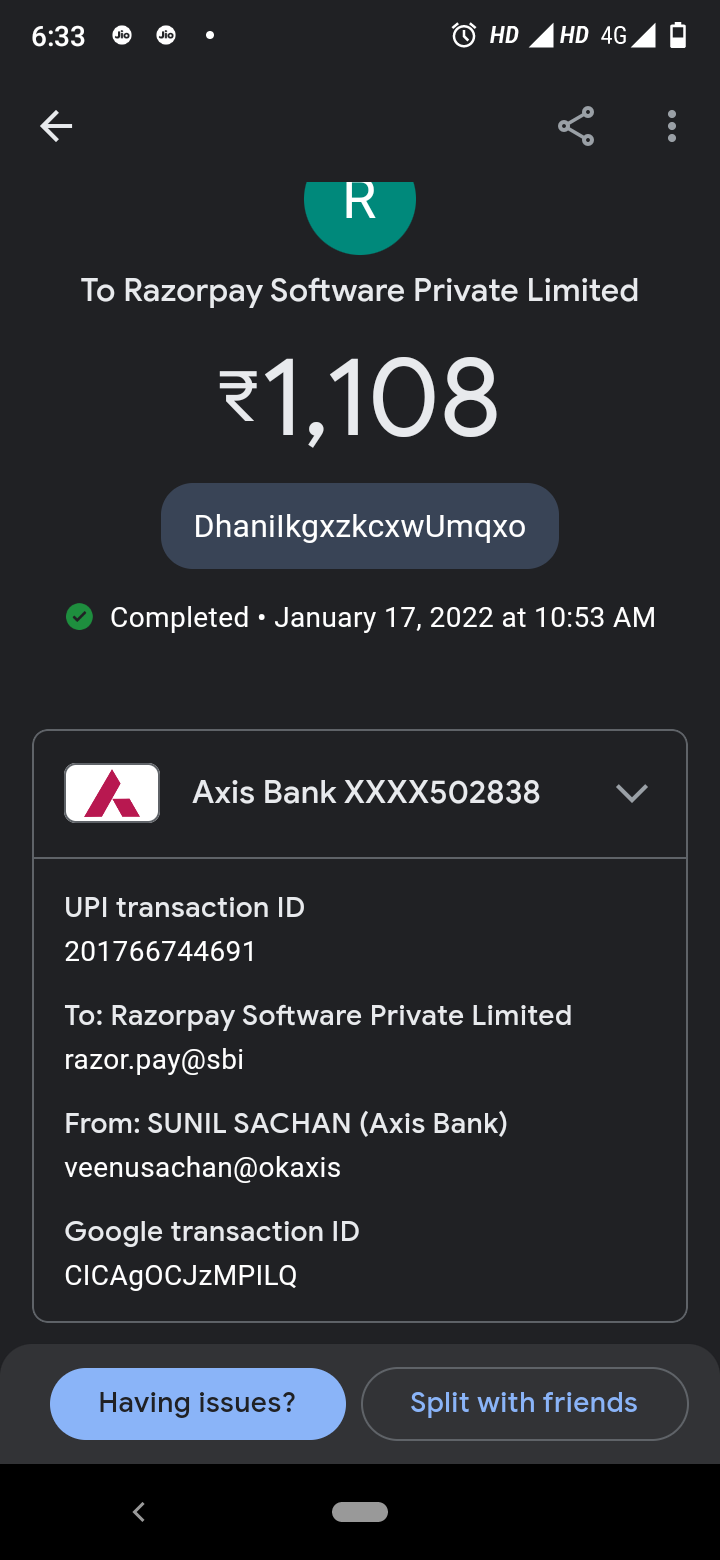Go back using the top-left arrow
Image resolution: width=720 pixels, height=1560 pixels.
point(56,126)
